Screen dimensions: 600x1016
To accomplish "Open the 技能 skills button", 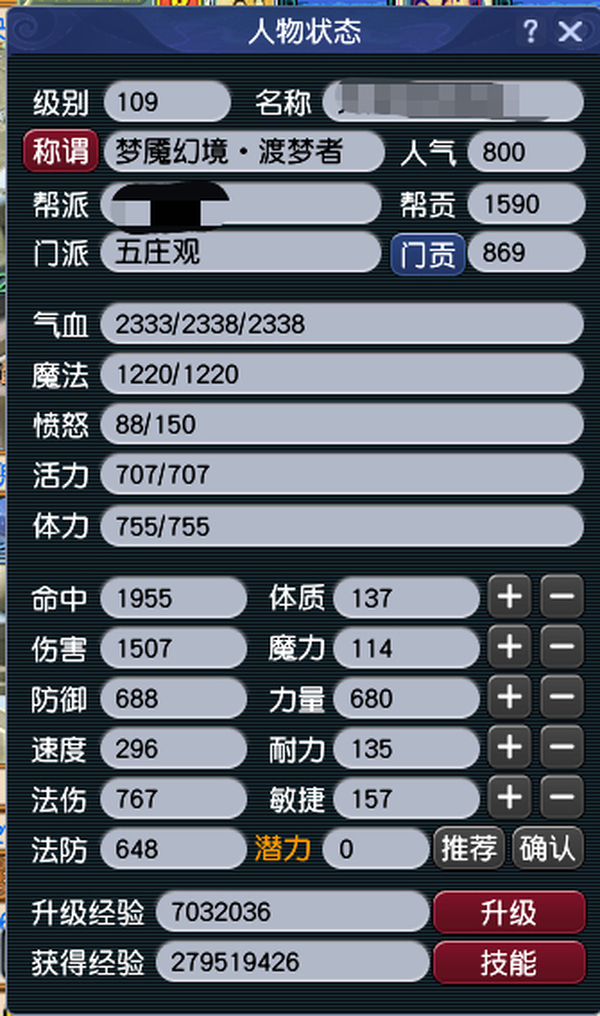I will click(x=509, y=963).
